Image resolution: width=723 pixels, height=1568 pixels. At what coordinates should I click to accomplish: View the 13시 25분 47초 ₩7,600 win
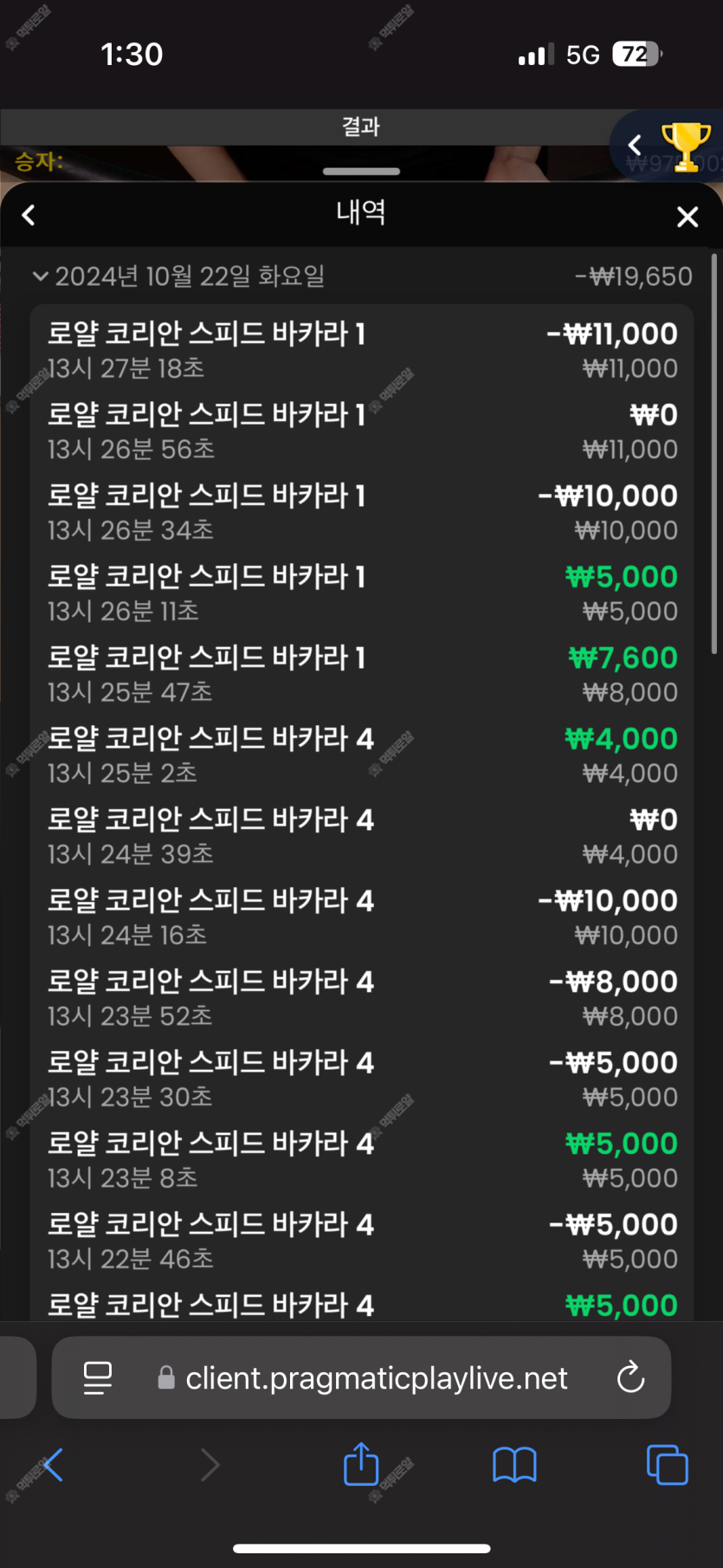point(362,674)
